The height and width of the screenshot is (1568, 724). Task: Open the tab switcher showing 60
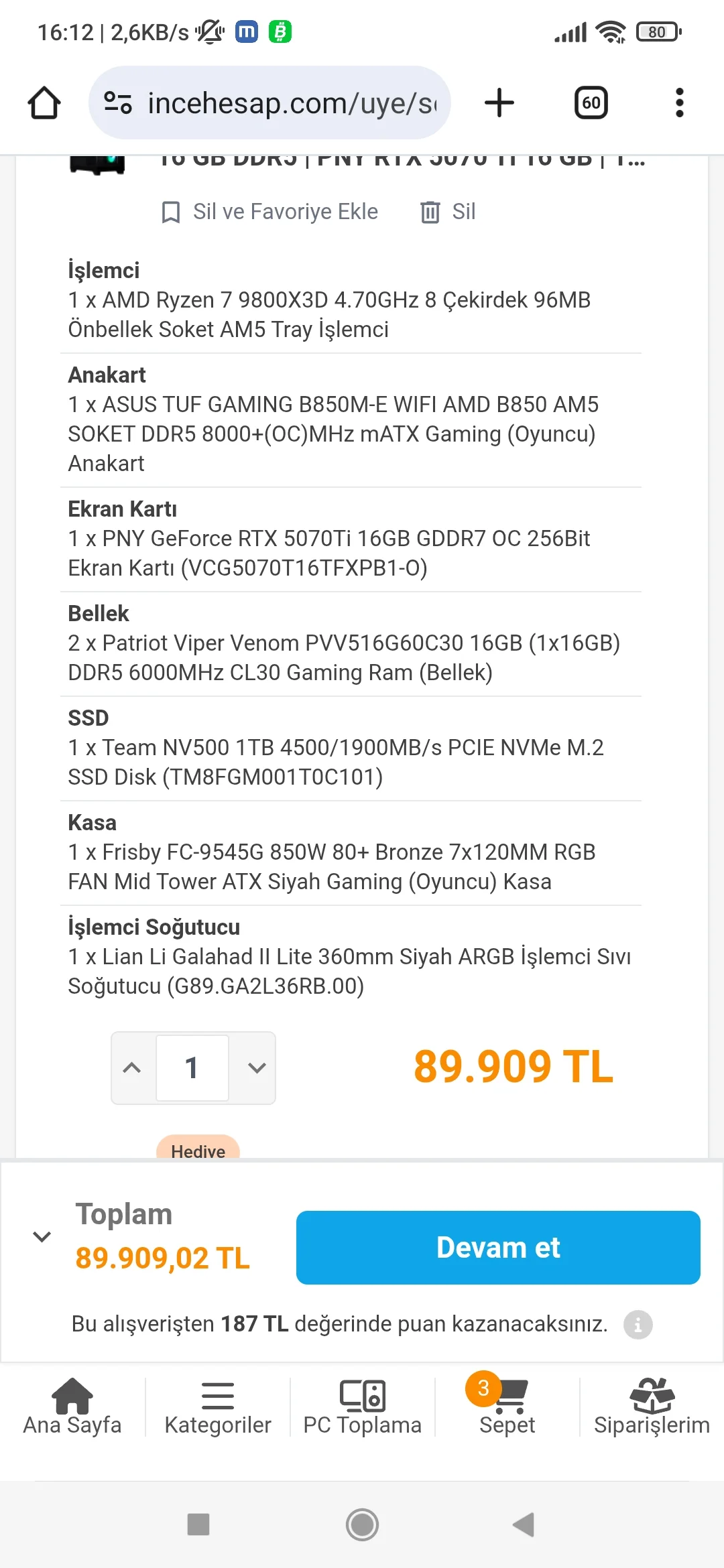591,103
